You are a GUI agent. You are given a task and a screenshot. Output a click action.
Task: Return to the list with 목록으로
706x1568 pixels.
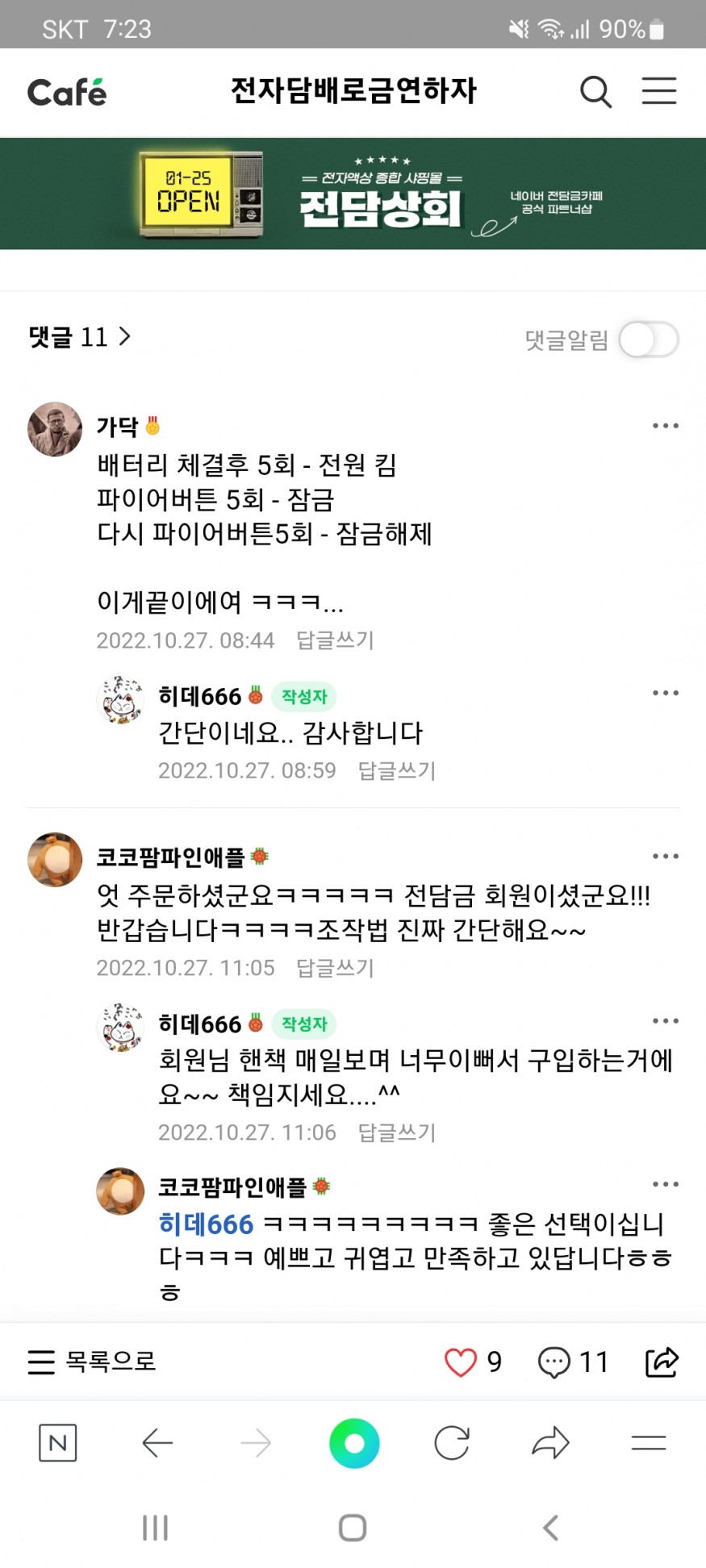pyautogui.click(x=92, y=1362)
